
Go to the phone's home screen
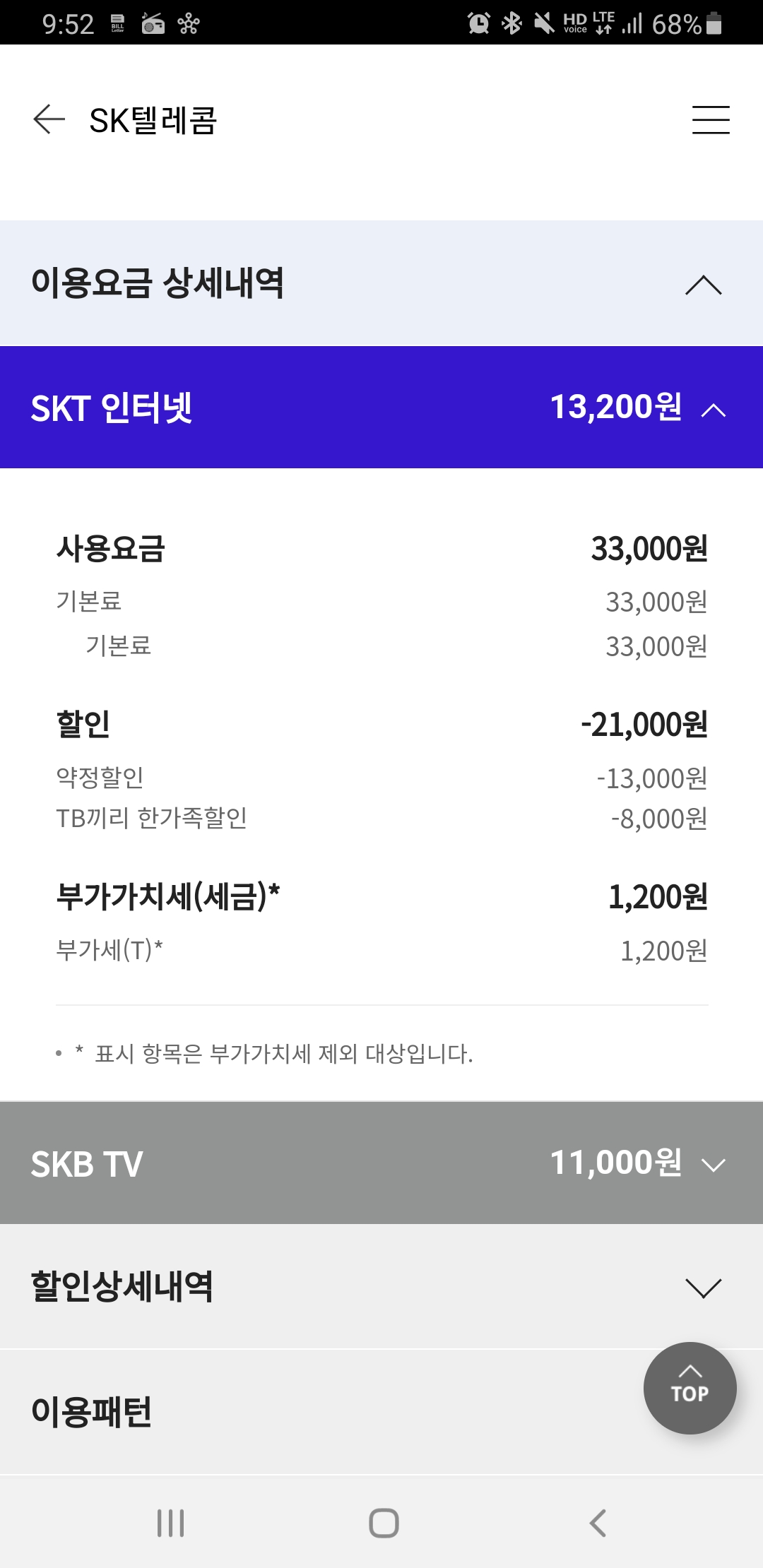pos(384,1523)
